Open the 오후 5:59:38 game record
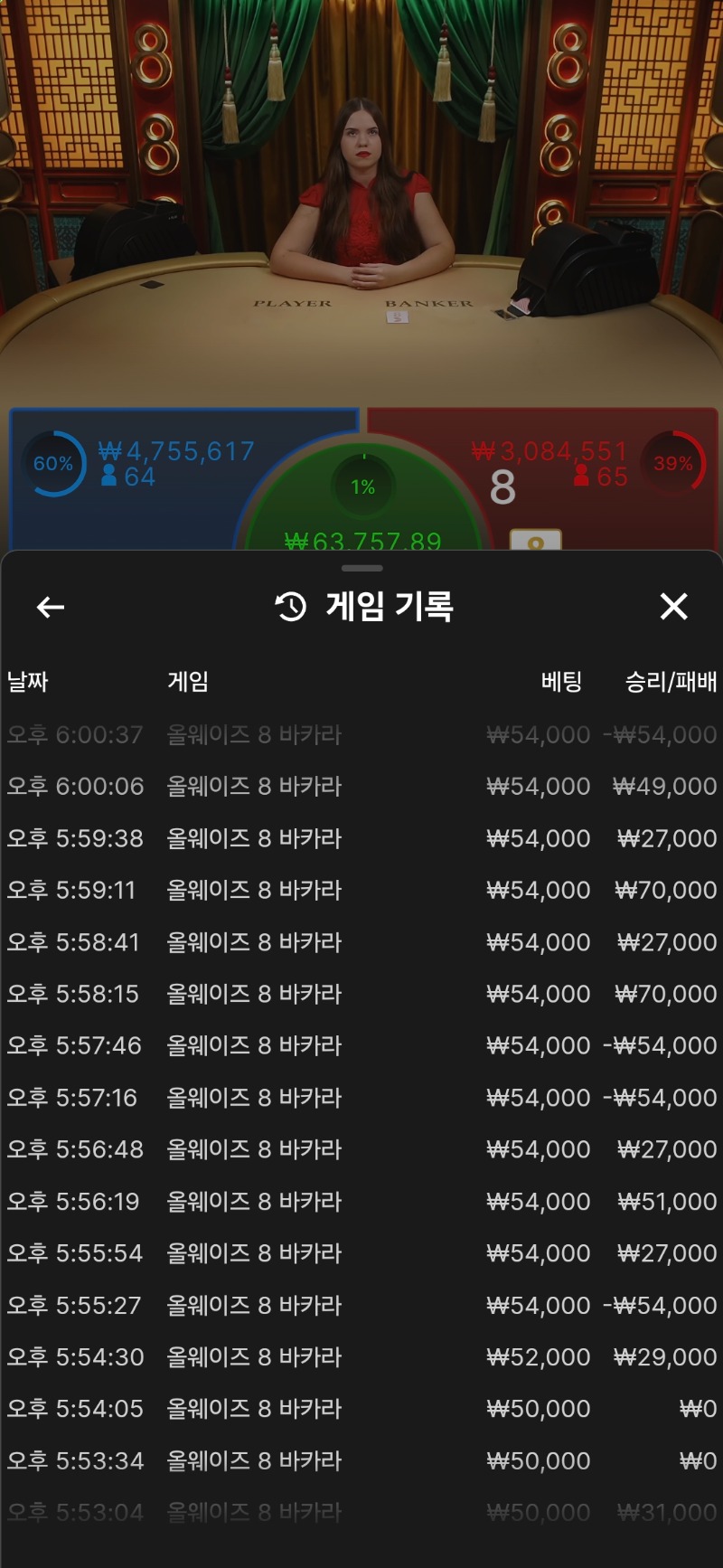Viewport: 723px width, 1568px height. point(361,838)
